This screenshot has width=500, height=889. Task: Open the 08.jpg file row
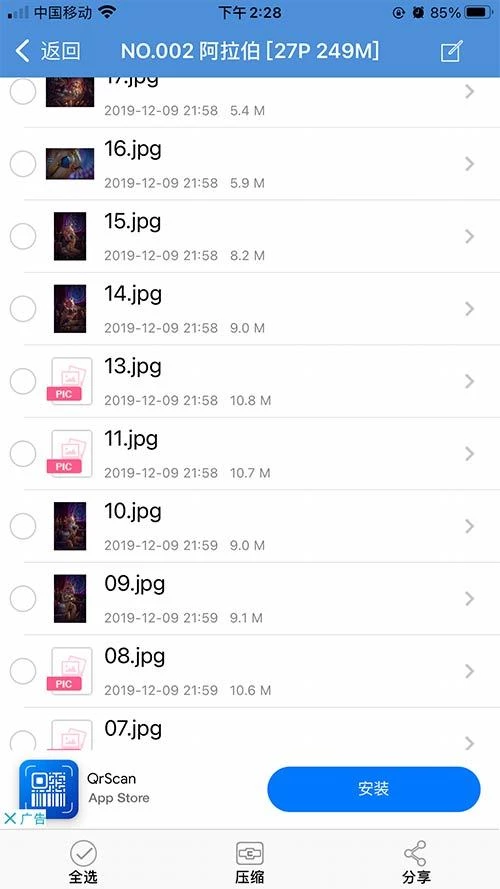pyautogui.click(x=250, y=672)
